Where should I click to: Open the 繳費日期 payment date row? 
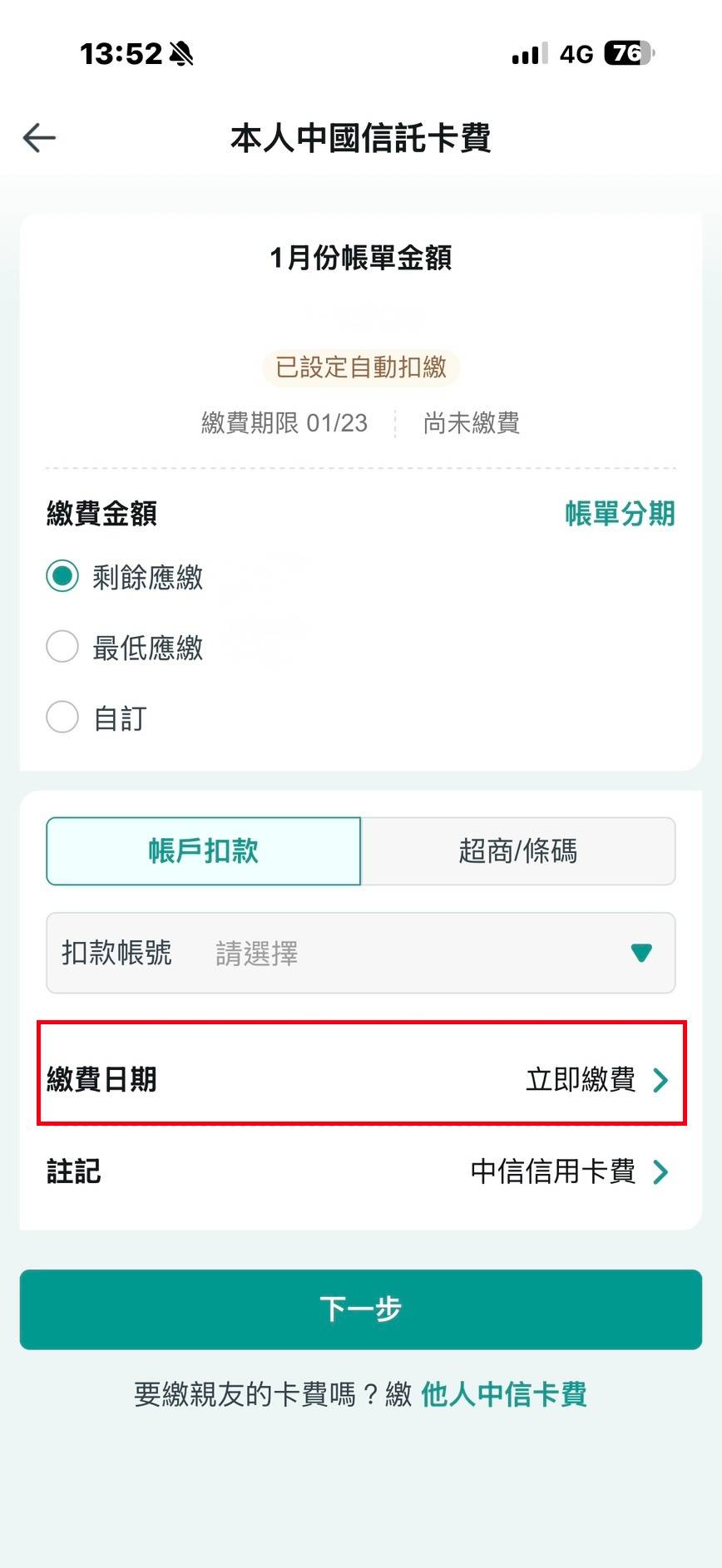(x=360, y=1079)
